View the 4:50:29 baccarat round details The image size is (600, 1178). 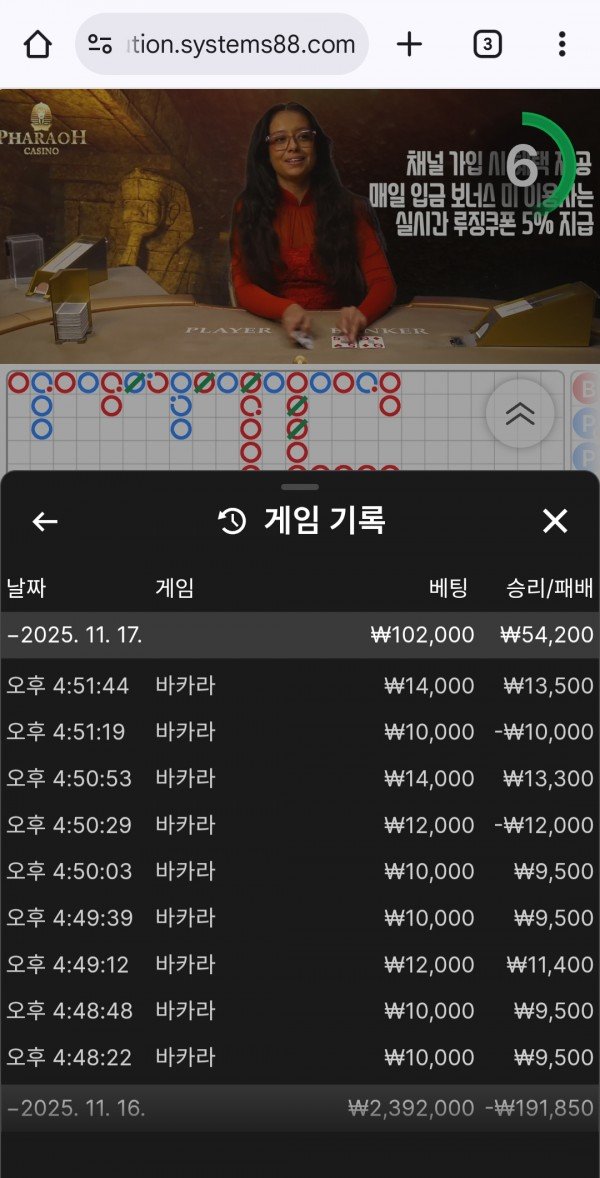[300, 825]
